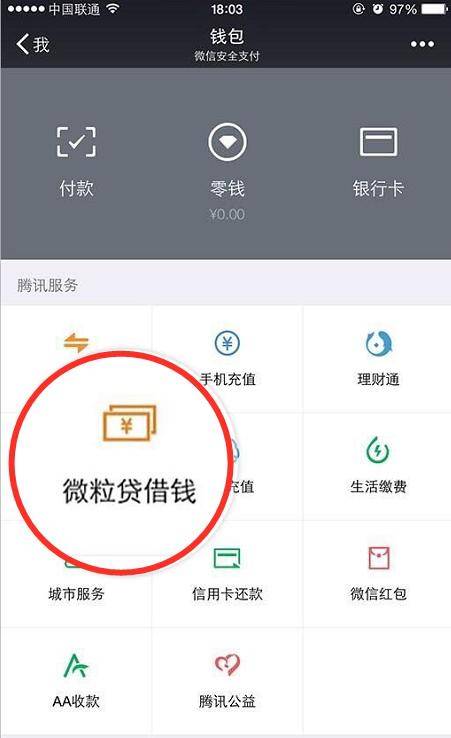This screenshot has height=738, width=451.
Task: Open 付款 to pay
Action: (76, 161)
